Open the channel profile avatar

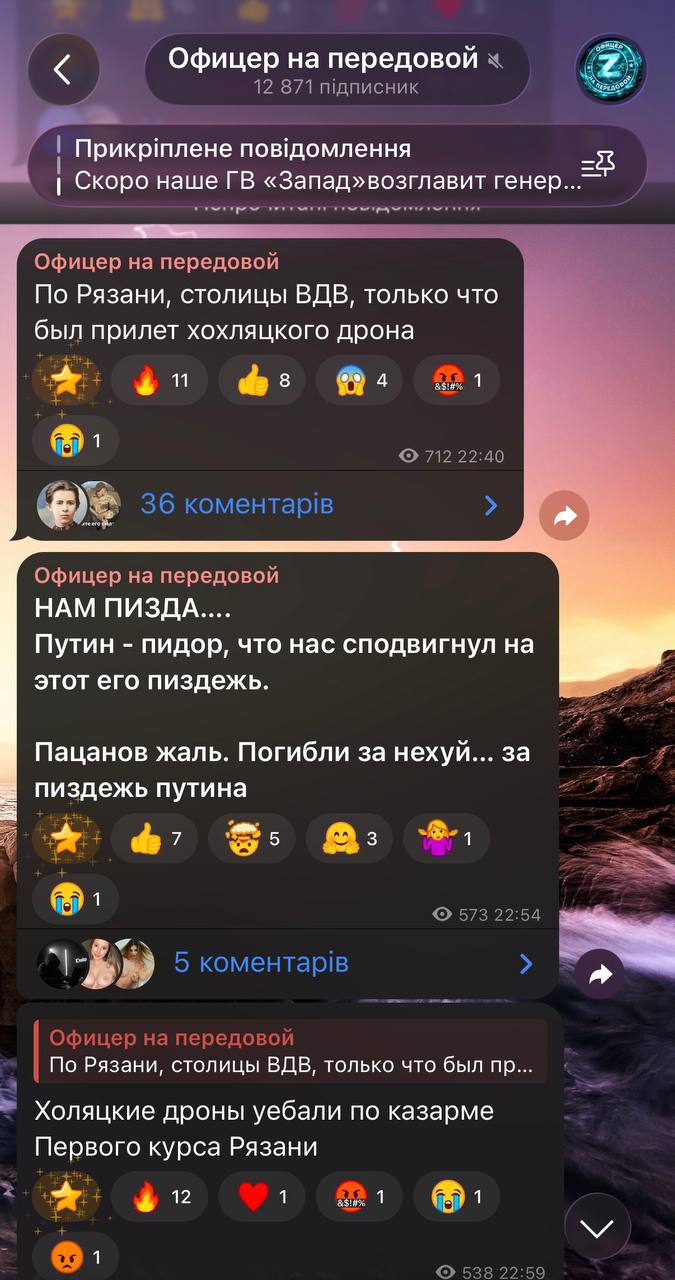point(610,70)
